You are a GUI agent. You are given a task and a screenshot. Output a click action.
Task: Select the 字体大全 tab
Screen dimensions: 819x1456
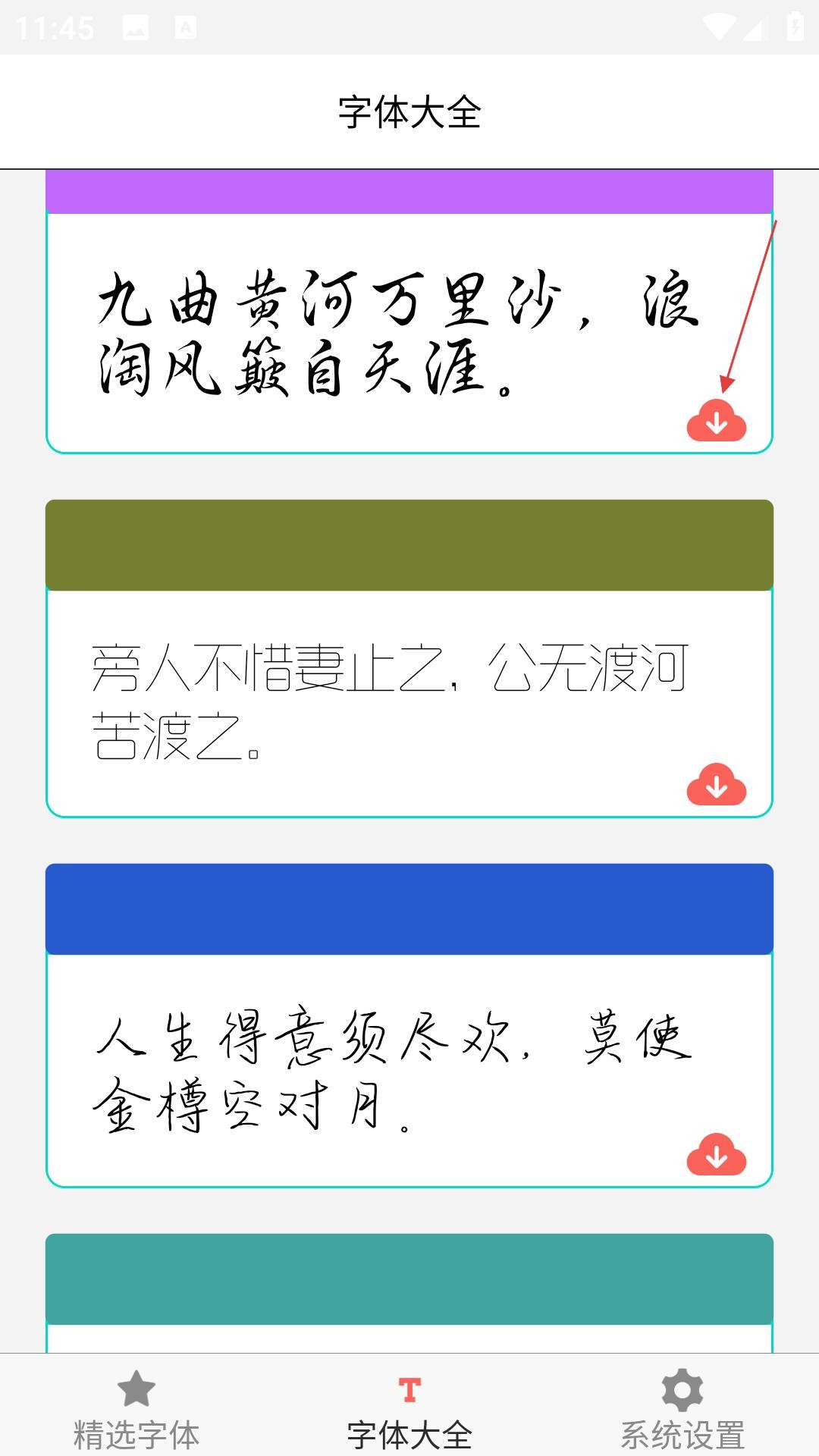pyautogui.click(x=409, y=1409)
